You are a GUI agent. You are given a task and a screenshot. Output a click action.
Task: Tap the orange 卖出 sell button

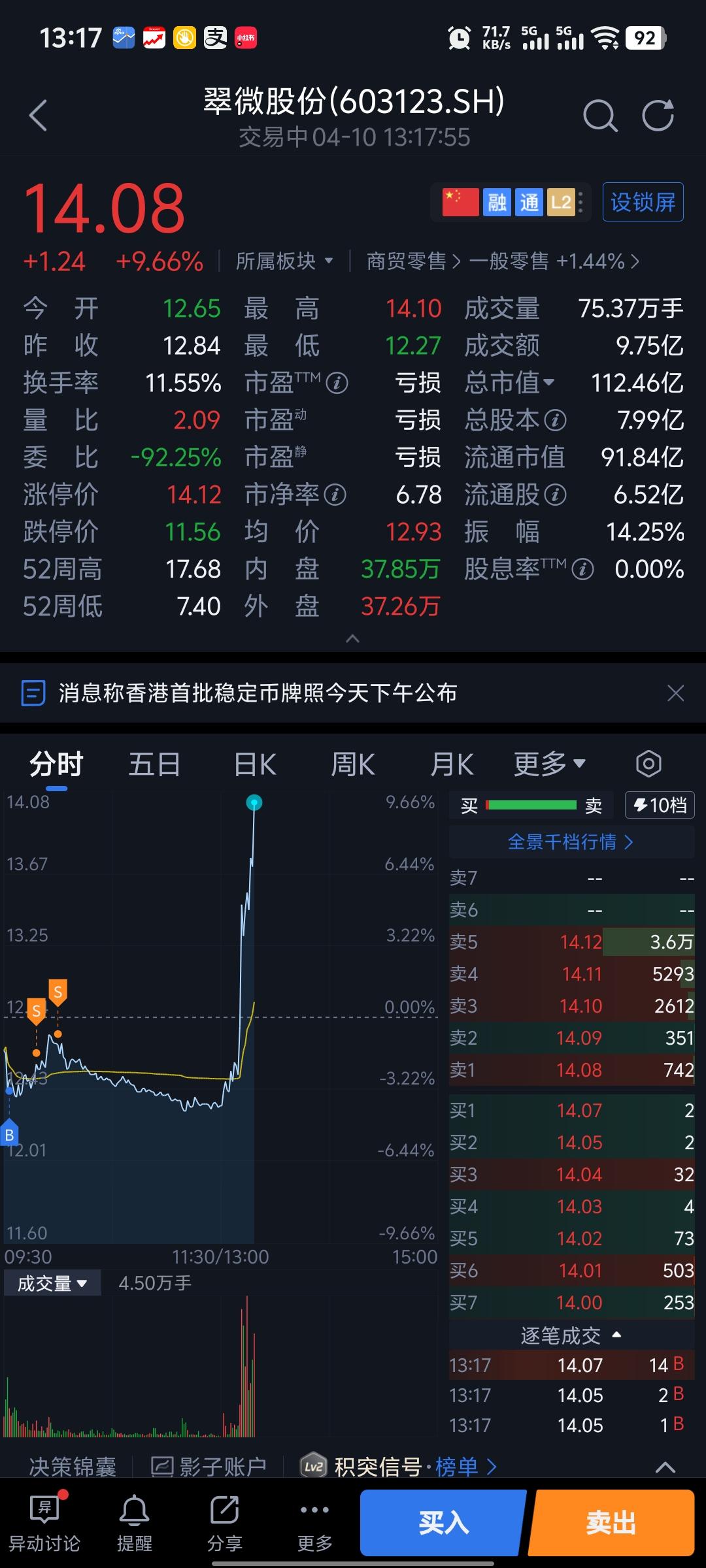click(613, 1522)
